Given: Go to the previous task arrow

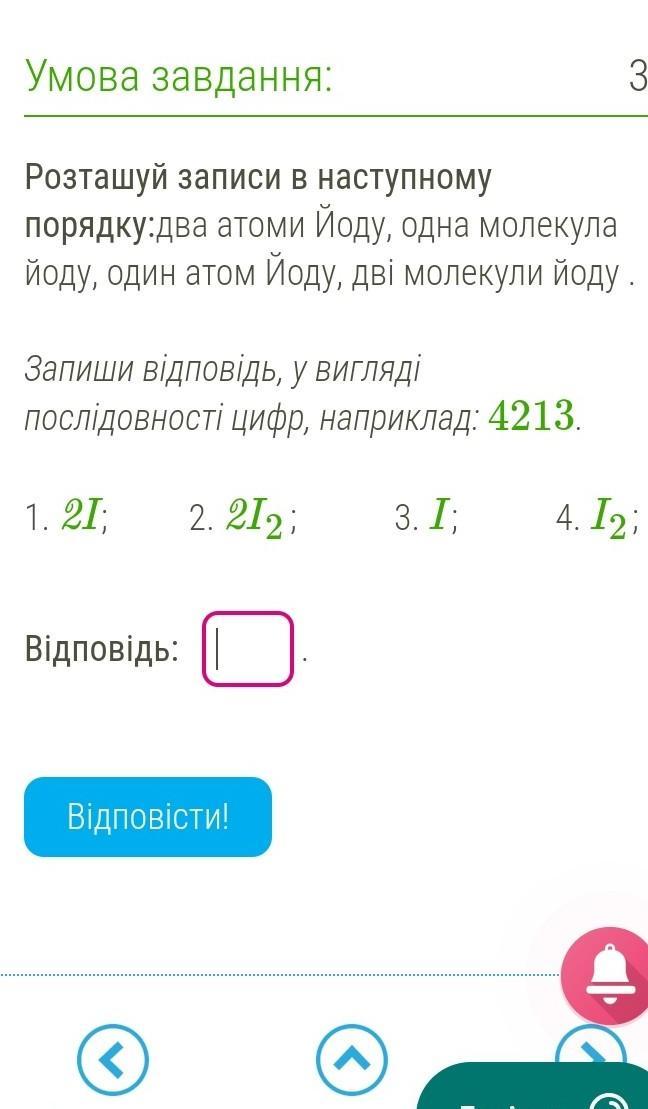Looking at the screenshot, I should tap(113, 1057).
